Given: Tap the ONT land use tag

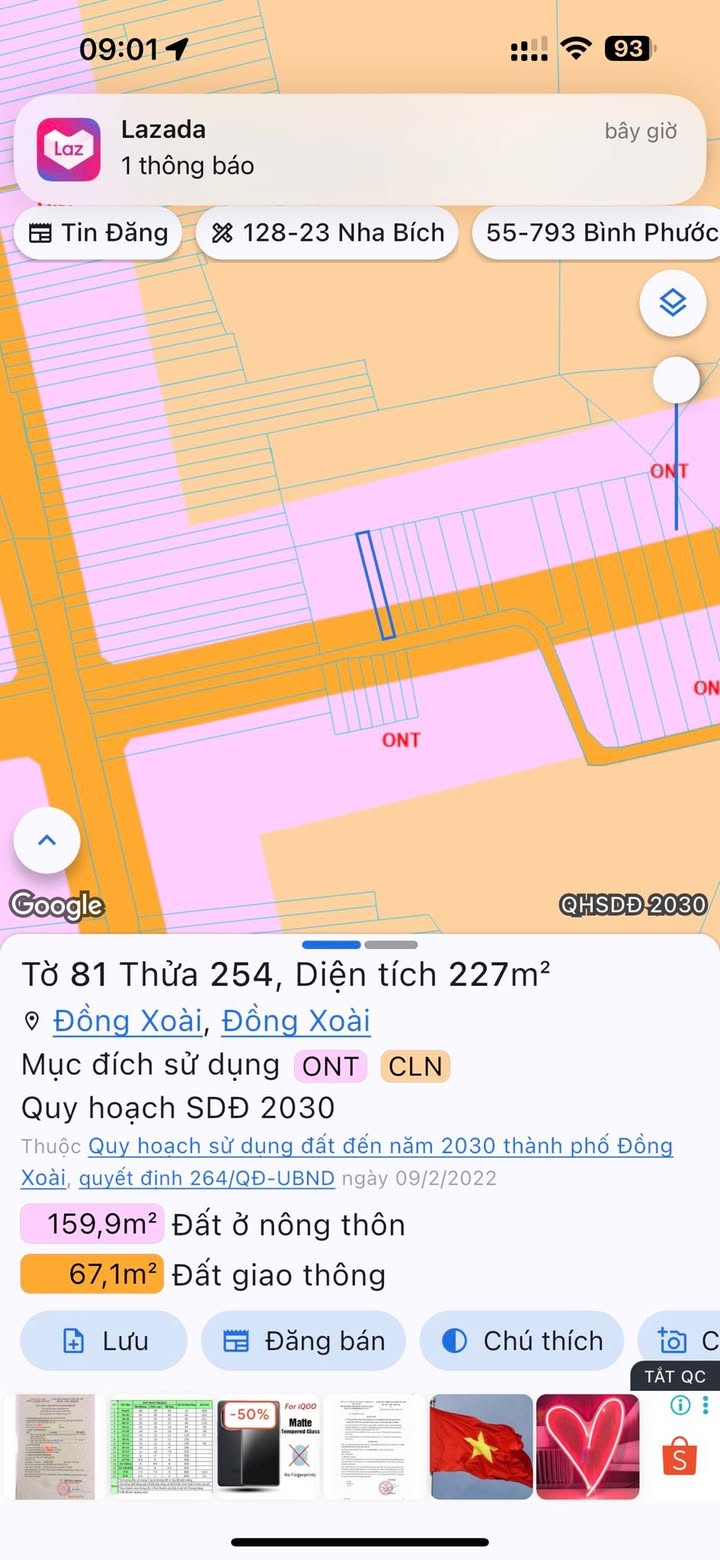Looking at the screenshot, I should point(331,1066).
